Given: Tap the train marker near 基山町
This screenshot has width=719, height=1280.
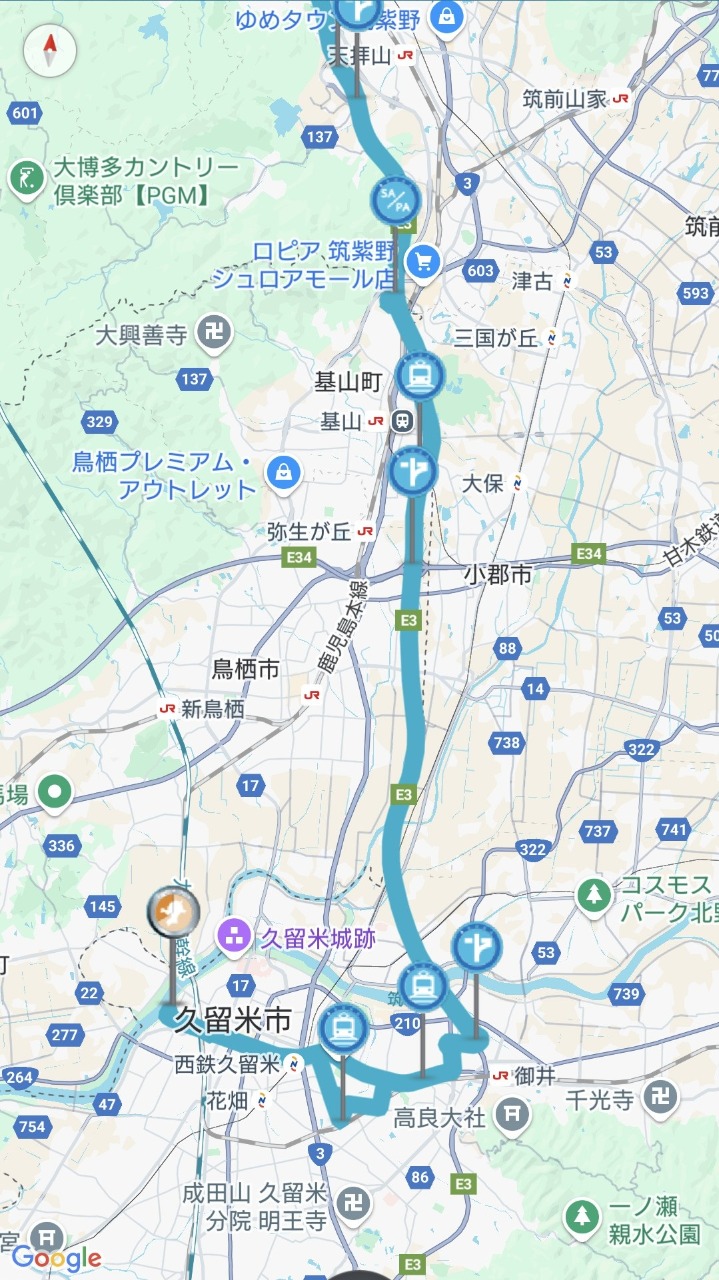Looking at the screenshot, I should point(421,377).
